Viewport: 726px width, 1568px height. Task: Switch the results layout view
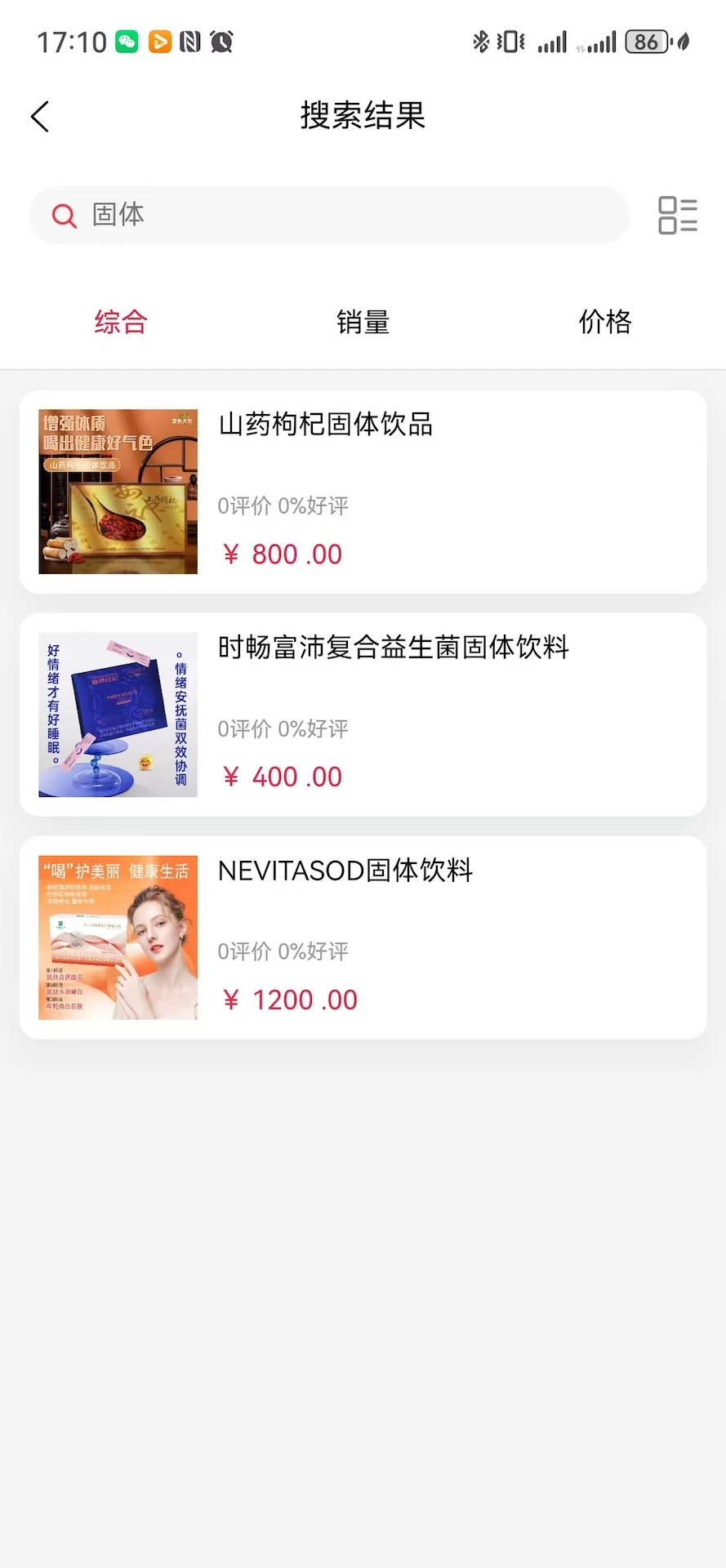click(x=677, y=216)
